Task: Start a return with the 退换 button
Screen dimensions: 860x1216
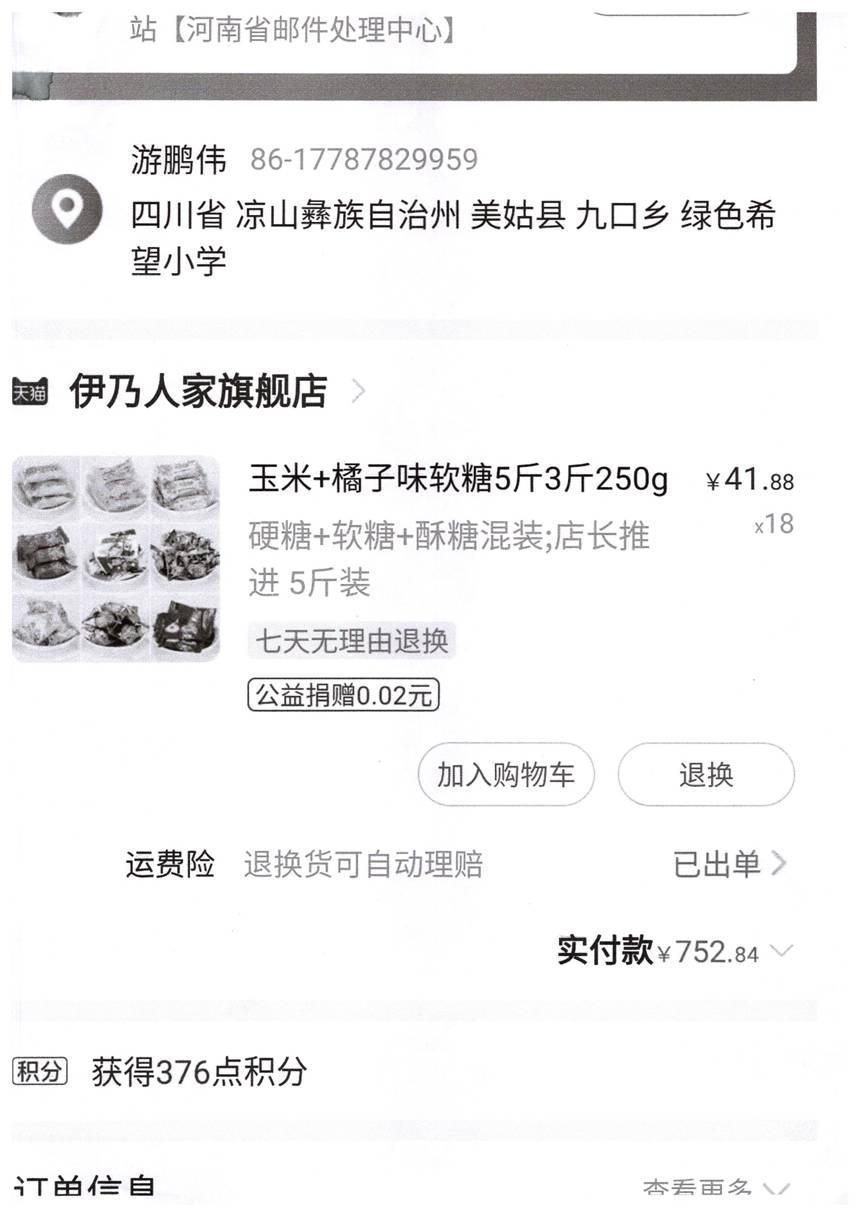Action: 706,774
